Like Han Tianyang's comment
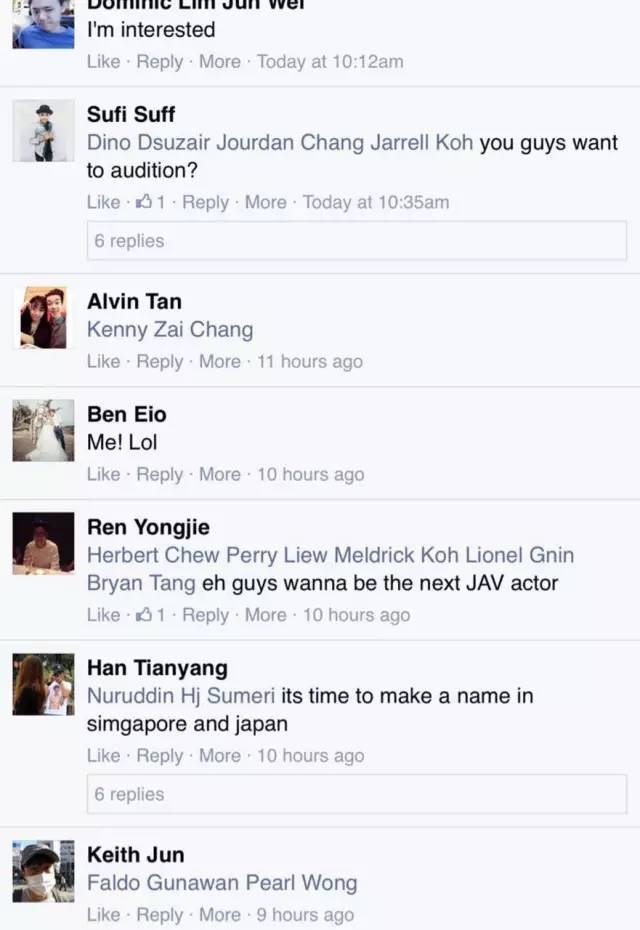Screen dimensions: 640x930 click(103, 756)
